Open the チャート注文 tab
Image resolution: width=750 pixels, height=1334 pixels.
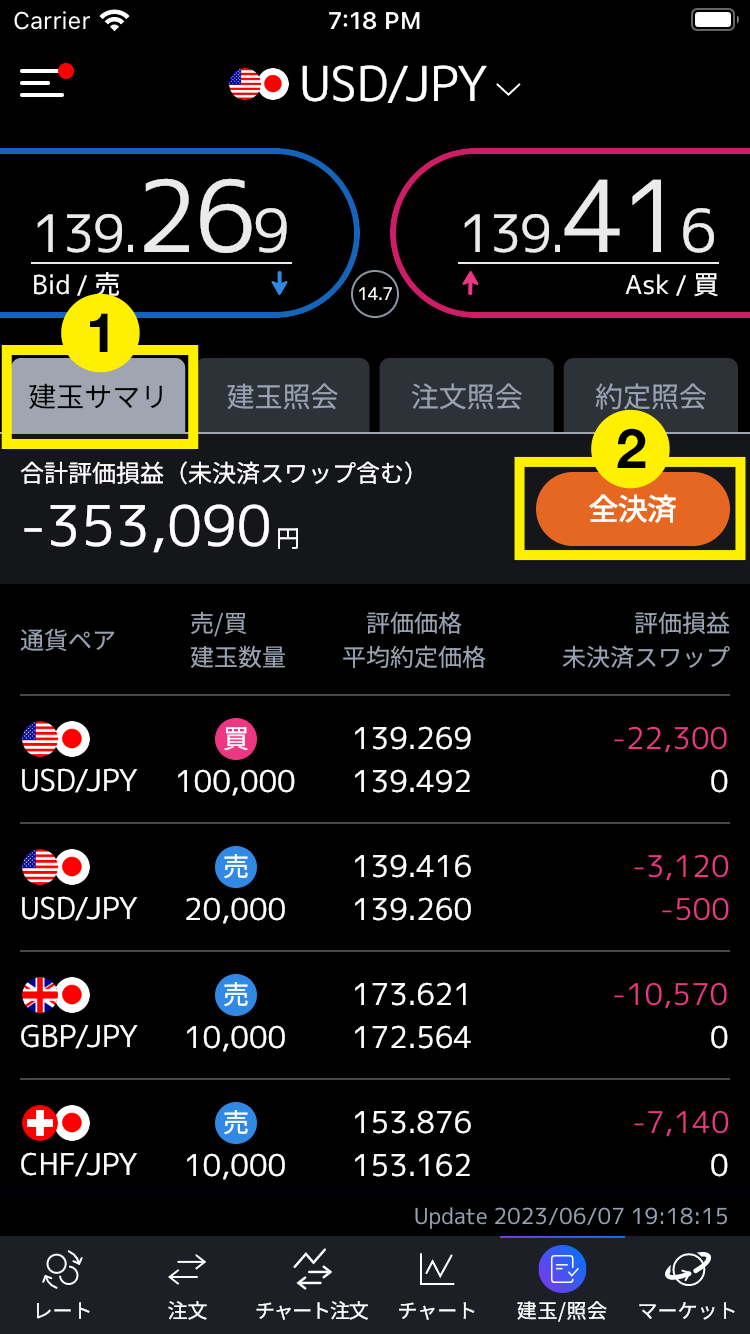[312, 1286]
